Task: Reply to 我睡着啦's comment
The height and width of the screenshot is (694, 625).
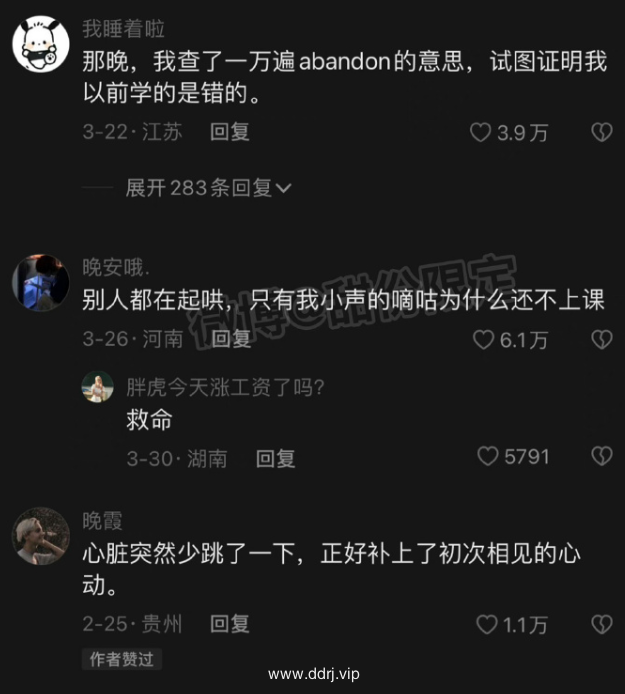Action: pos(230,132)
